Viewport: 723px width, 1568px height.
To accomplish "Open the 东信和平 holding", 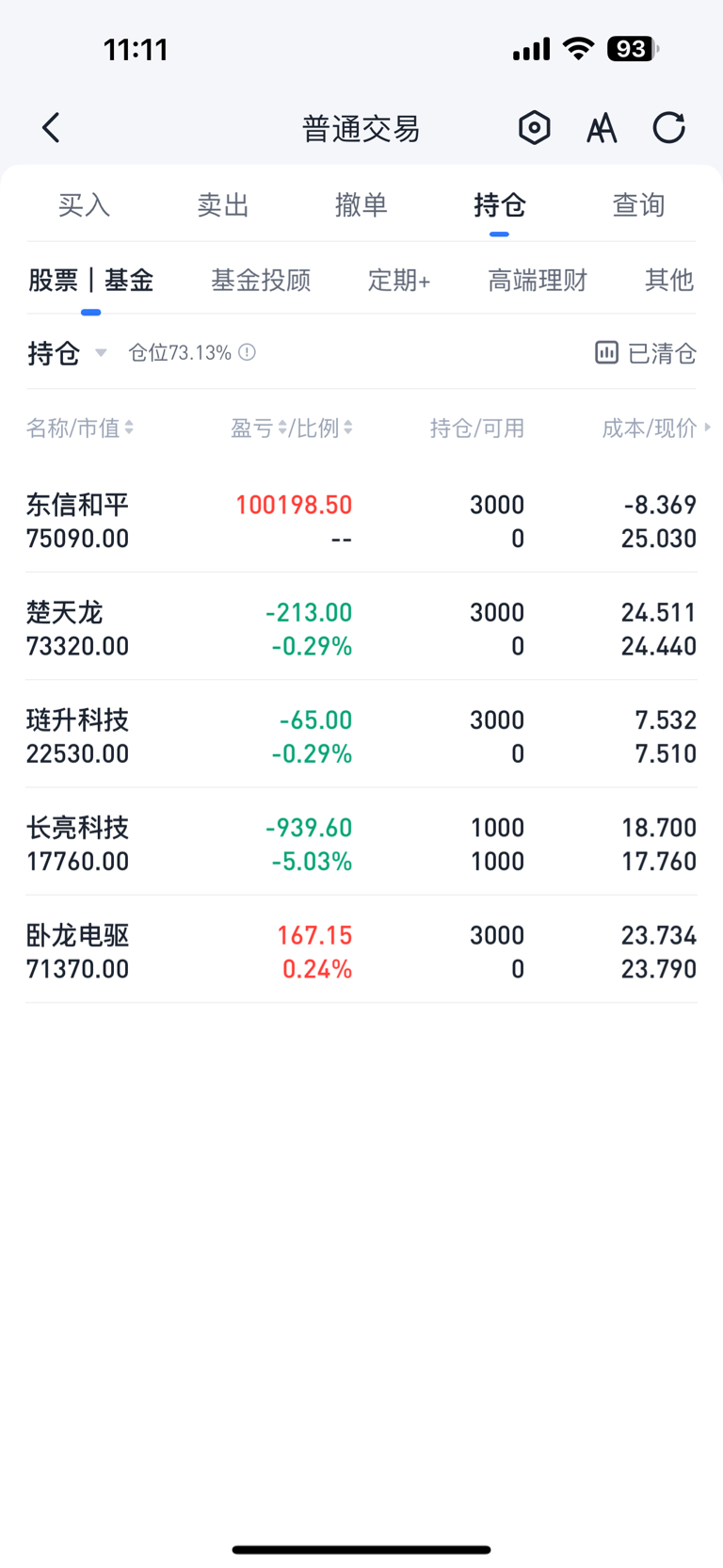I will [x=361, y=521].
